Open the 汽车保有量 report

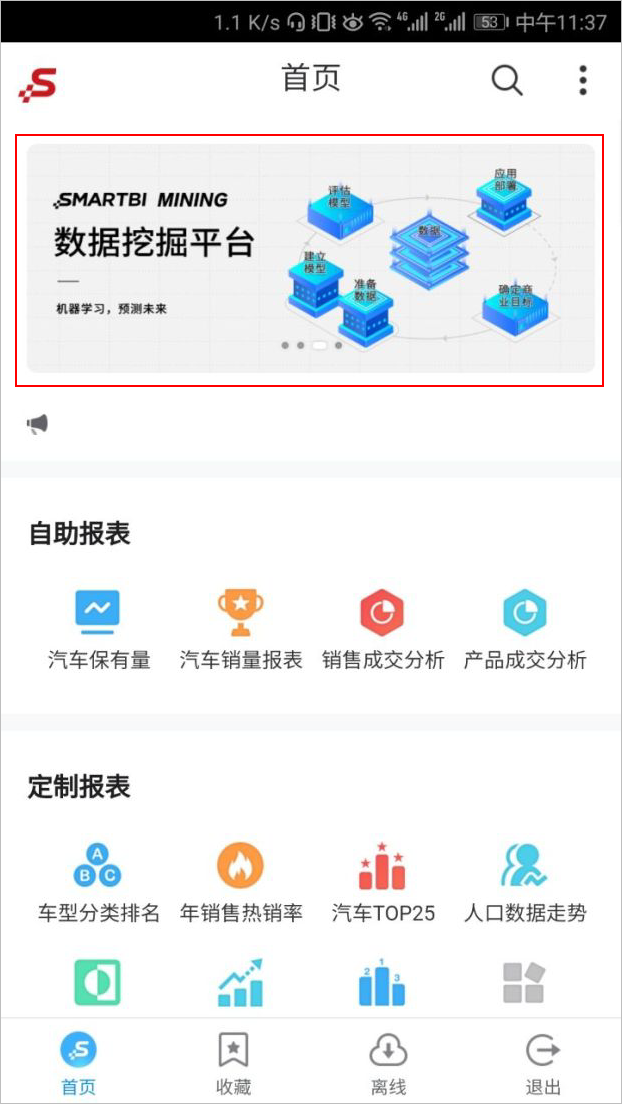[x=99, y=629]
